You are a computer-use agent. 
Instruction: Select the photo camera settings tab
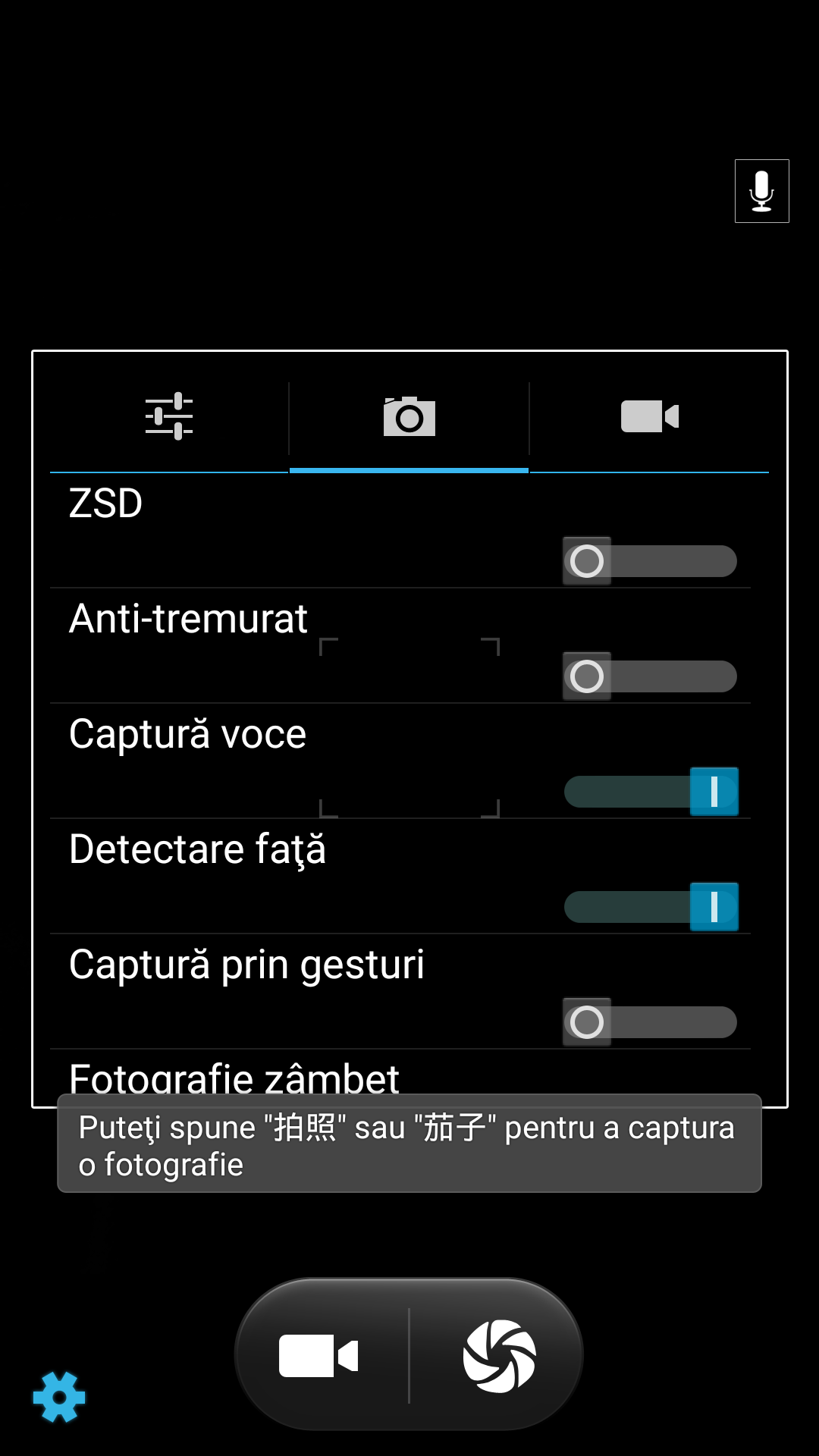click(409, 416)
